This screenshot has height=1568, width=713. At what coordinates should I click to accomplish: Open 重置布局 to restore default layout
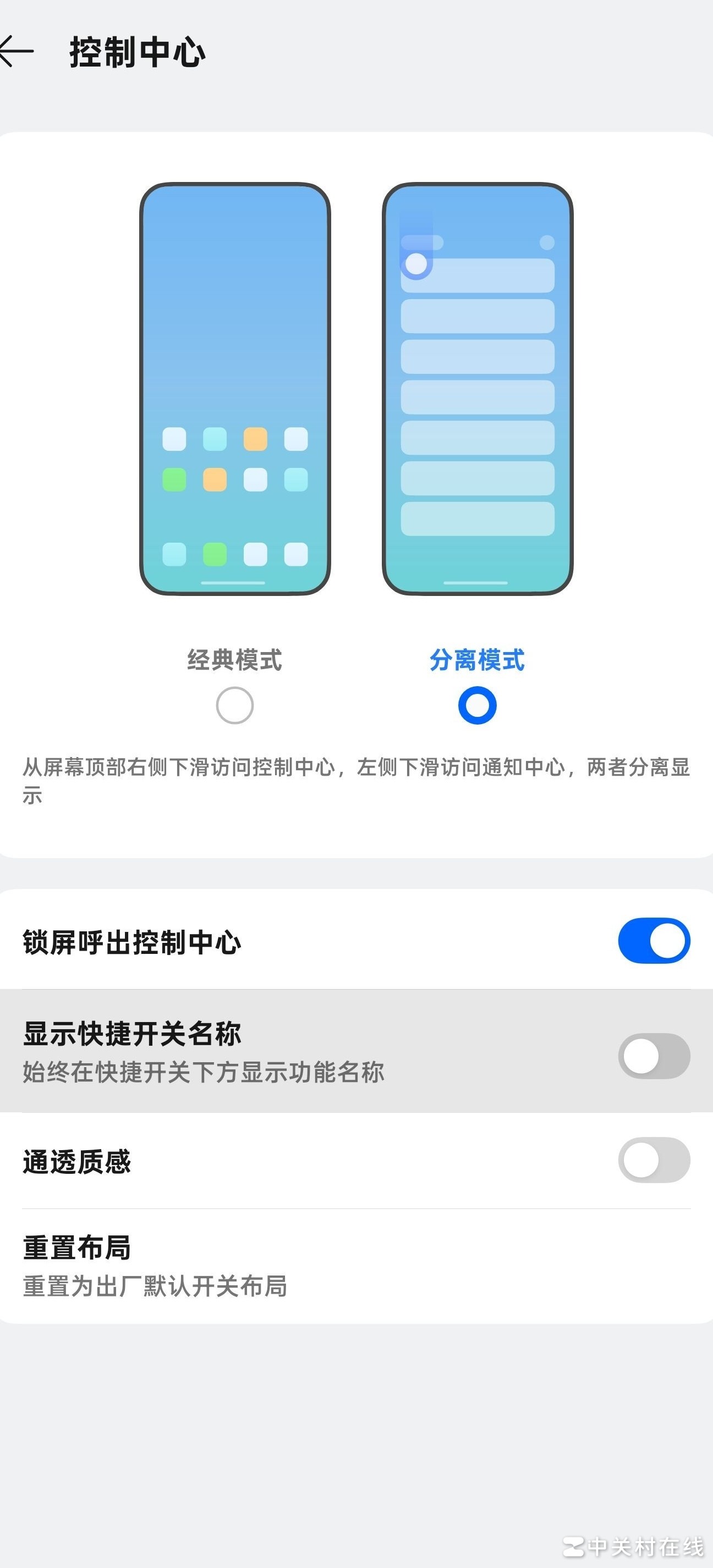point(155,1266)
